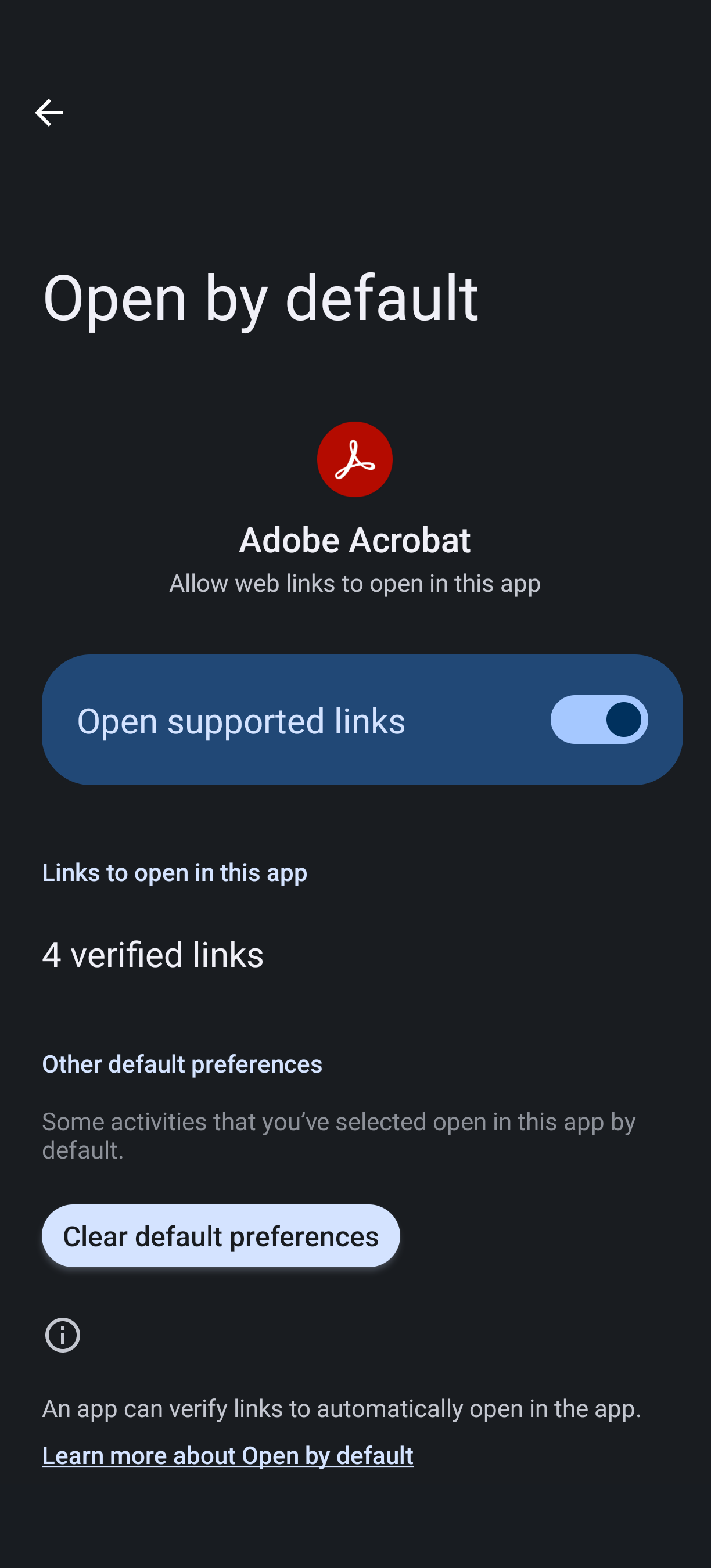Tap Clear default preferences button
The image size is (711, 1568).
221,1236
